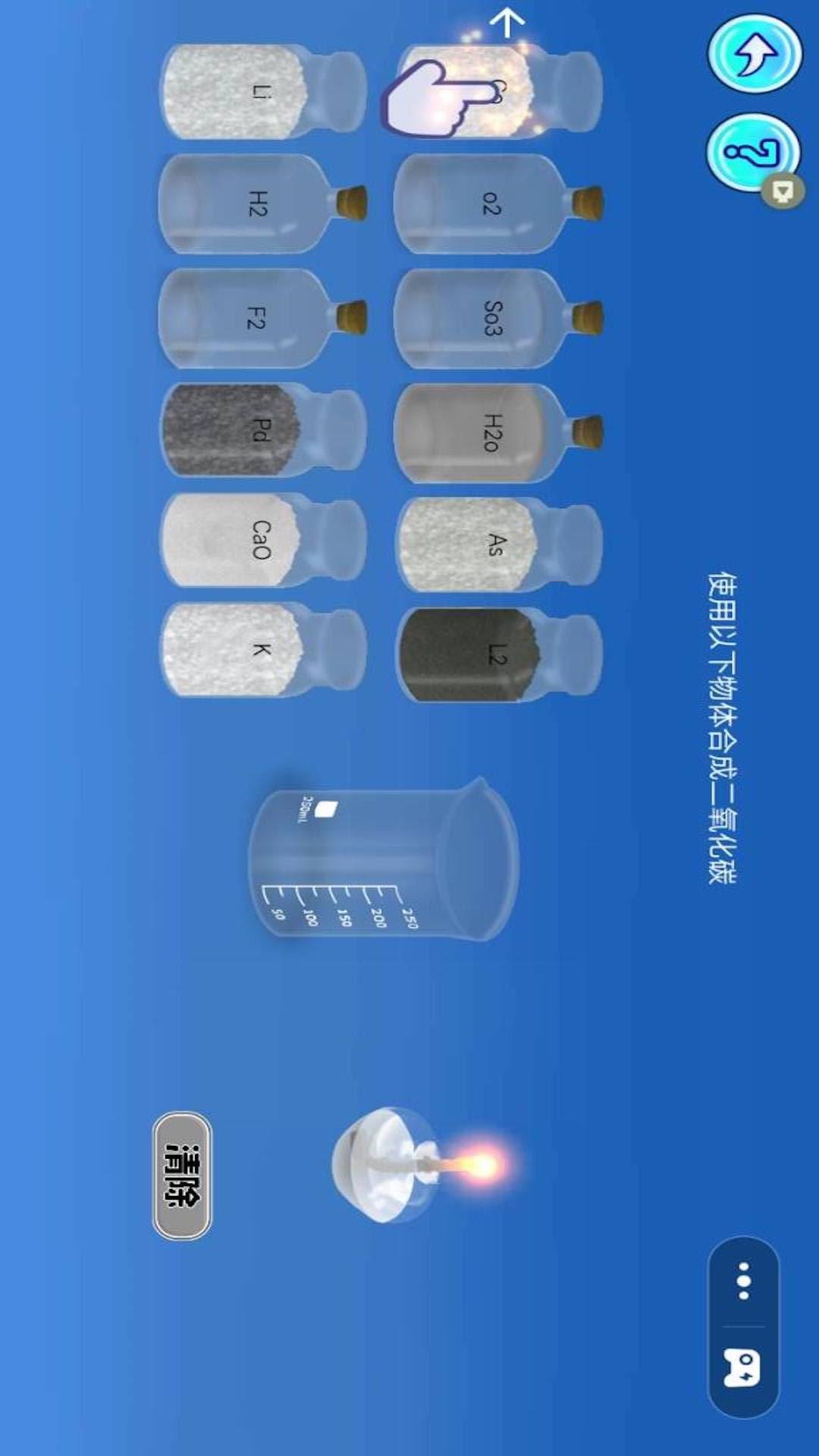Choose the F2 bottle
The width and height of the screenshot is (819, 1456).
pos(250,318)
